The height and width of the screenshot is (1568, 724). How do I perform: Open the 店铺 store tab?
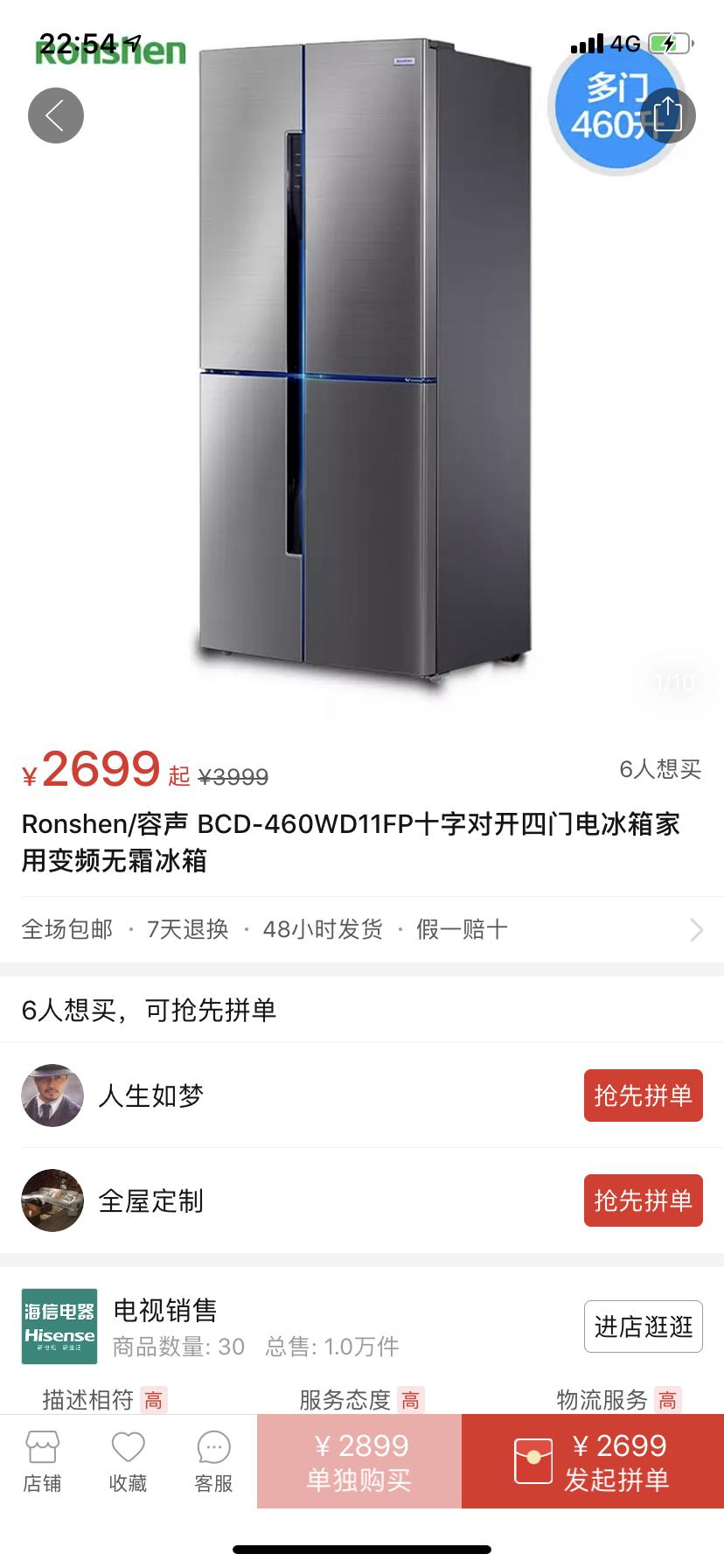click(42, 1461)
